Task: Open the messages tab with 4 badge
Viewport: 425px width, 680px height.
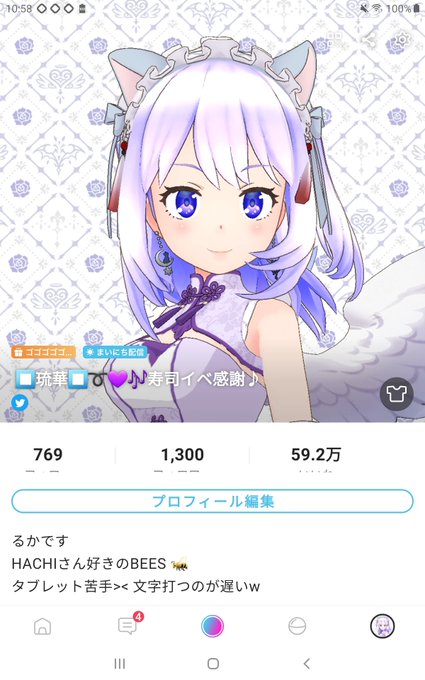Action: pos(128,625)
